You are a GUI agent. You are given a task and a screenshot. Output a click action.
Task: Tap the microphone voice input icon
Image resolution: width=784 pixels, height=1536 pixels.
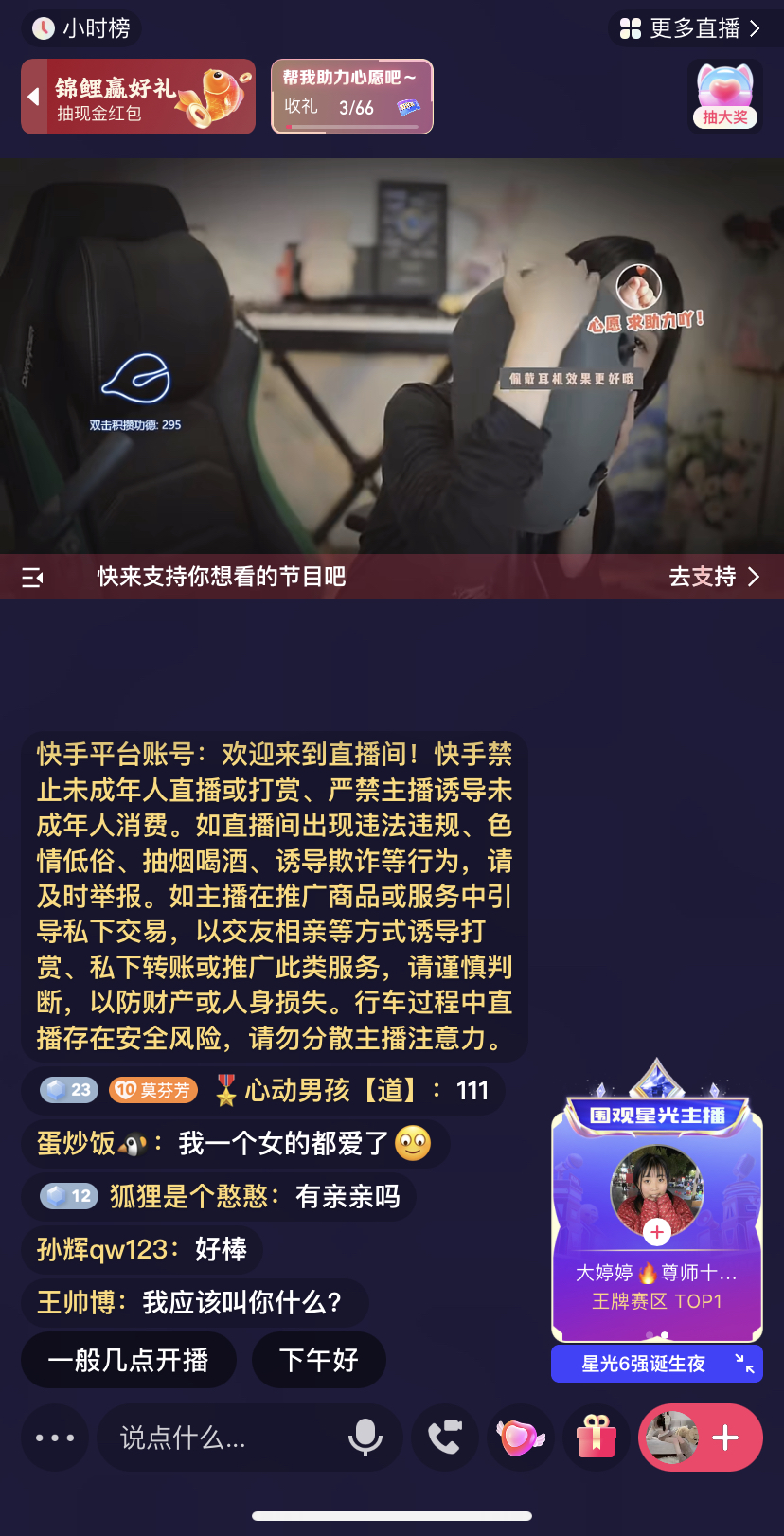365,1438
